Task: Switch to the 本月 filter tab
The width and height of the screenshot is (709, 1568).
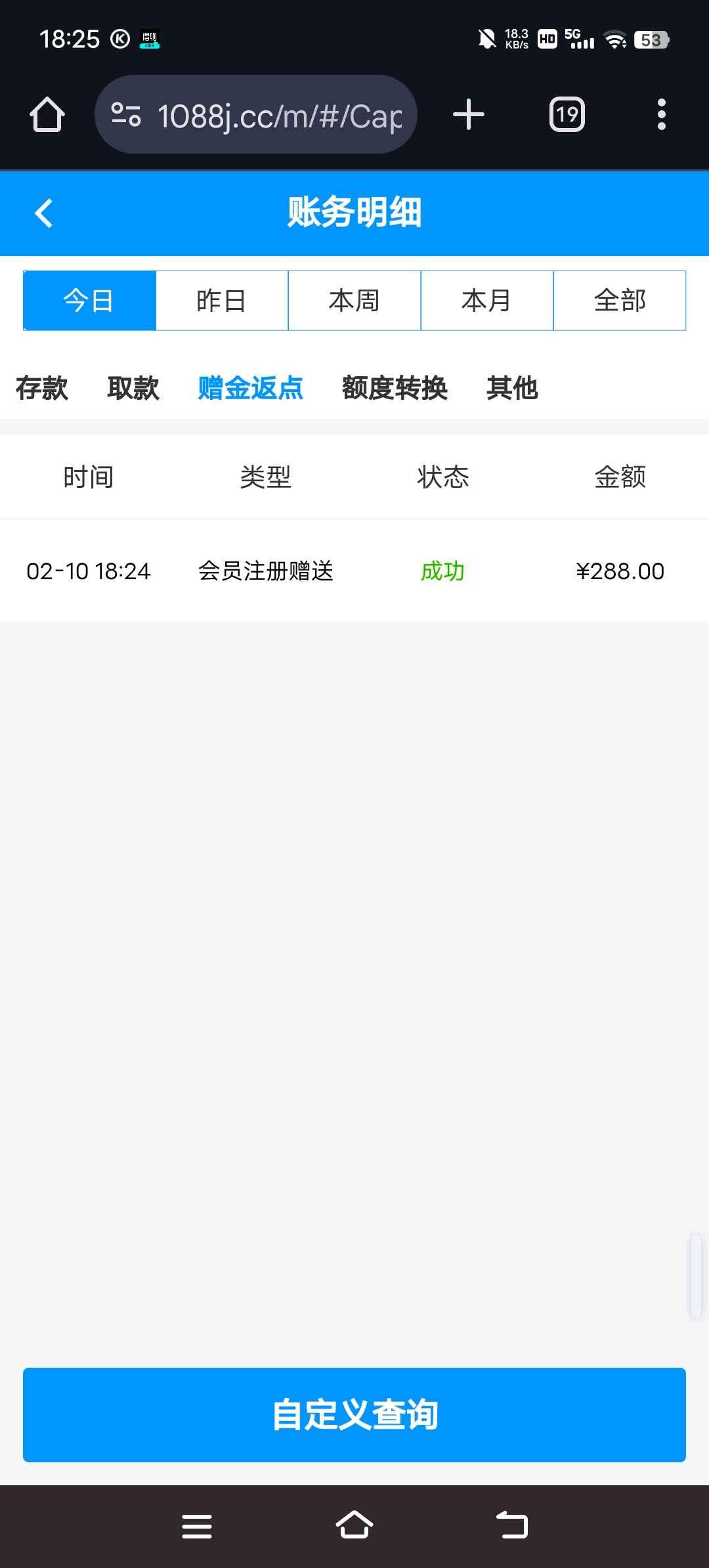Action: tap(486, 300)
